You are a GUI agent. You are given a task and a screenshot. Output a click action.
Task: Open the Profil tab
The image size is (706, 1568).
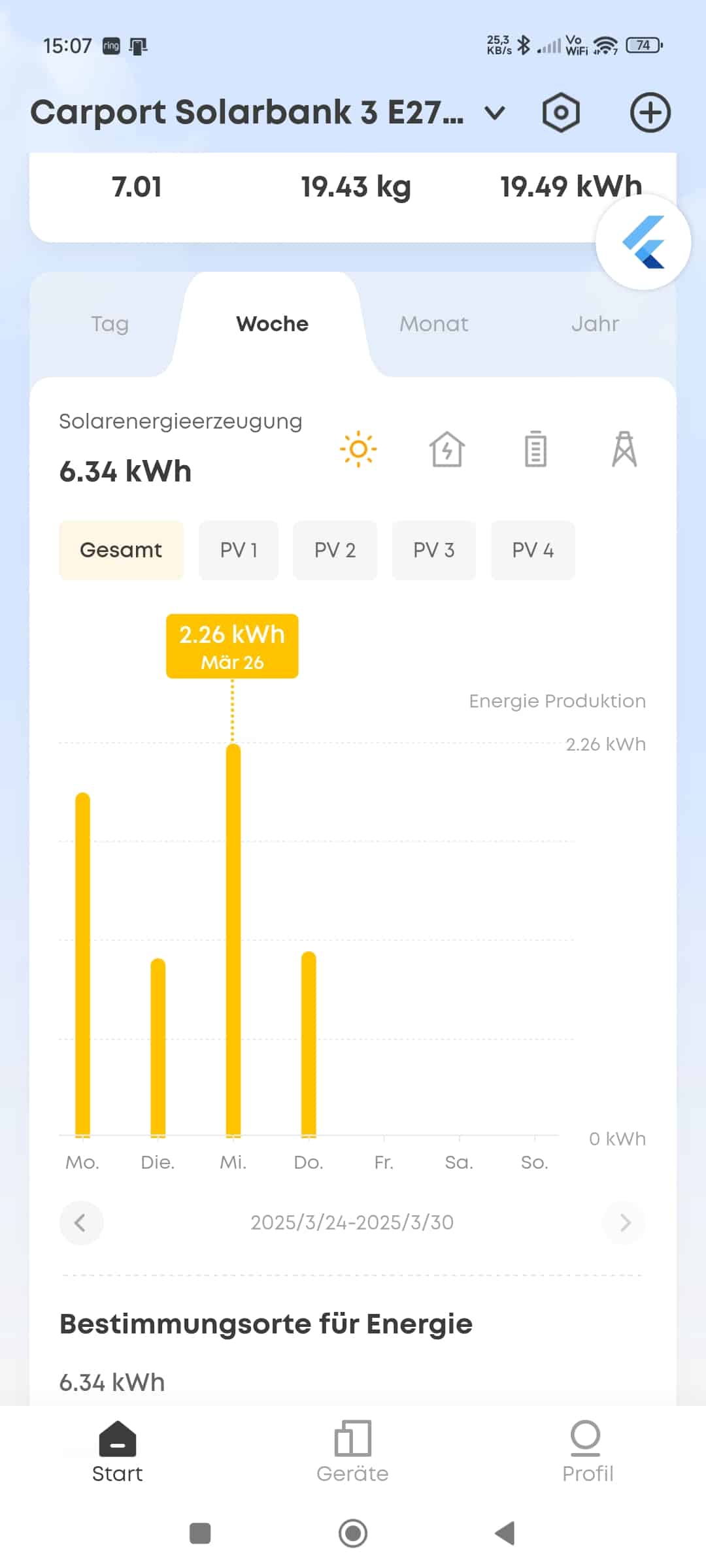click(587, 1452)
